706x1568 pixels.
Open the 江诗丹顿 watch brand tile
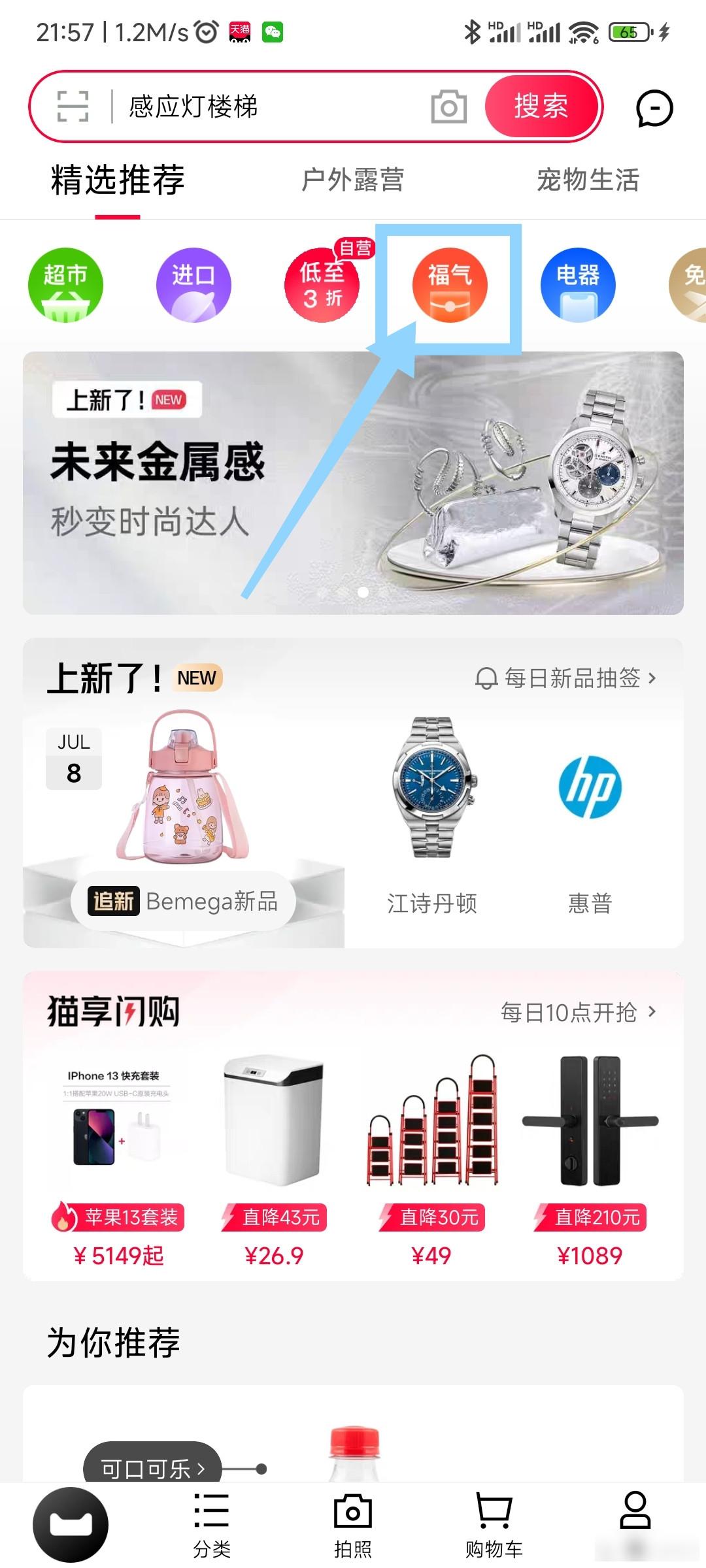coord(432,817)
